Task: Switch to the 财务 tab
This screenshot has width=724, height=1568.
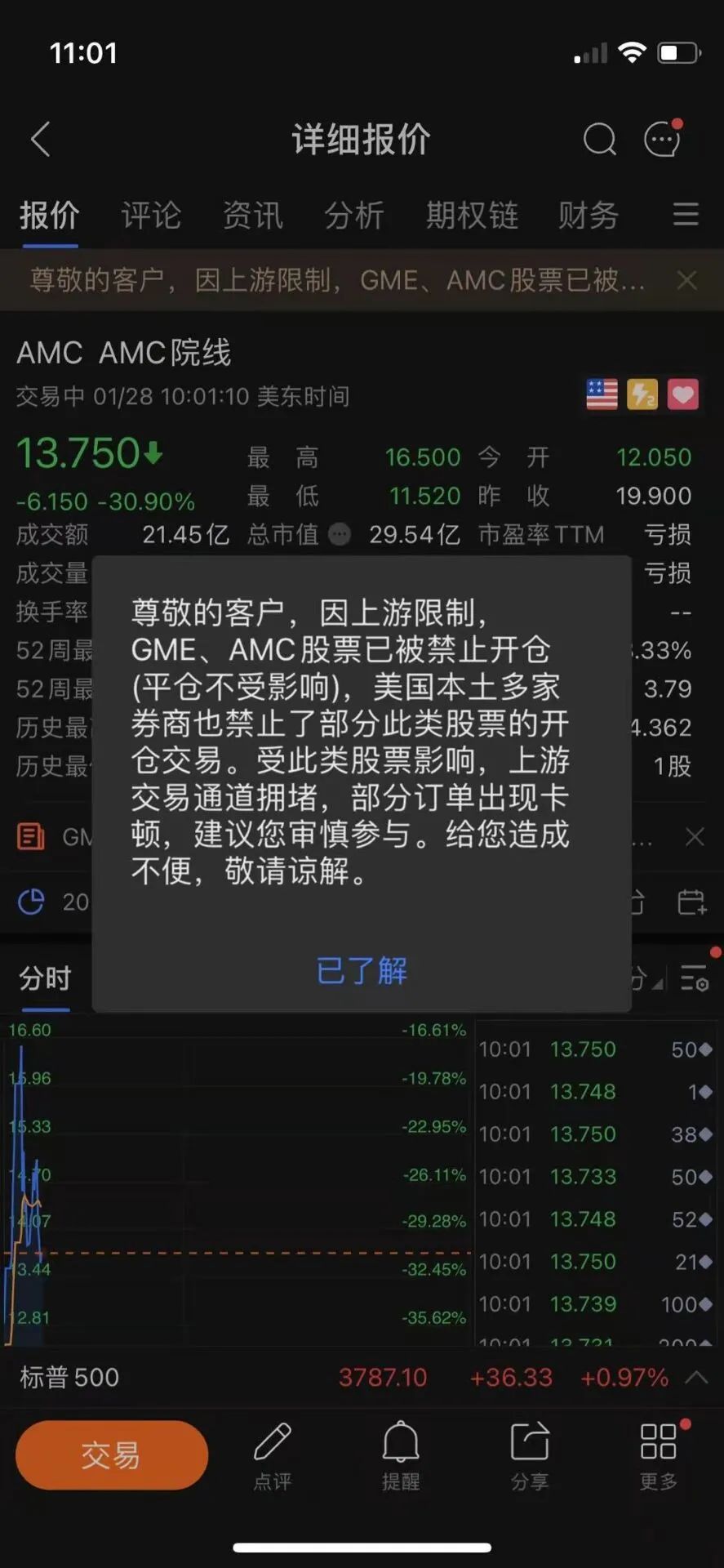Action: click(588, 216)
